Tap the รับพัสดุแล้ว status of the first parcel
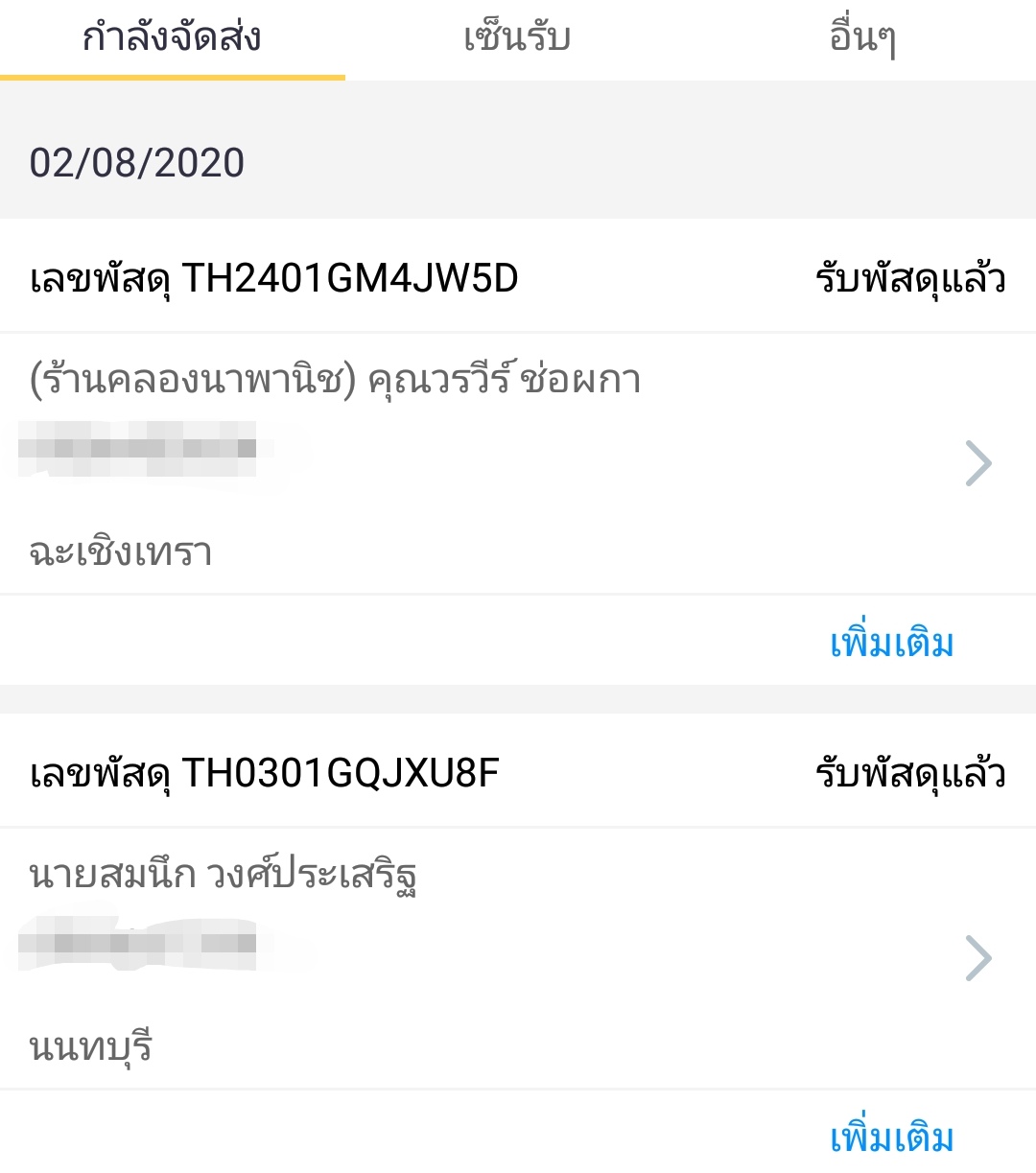Screen dimensions: 1036x1173 point(909,278)
